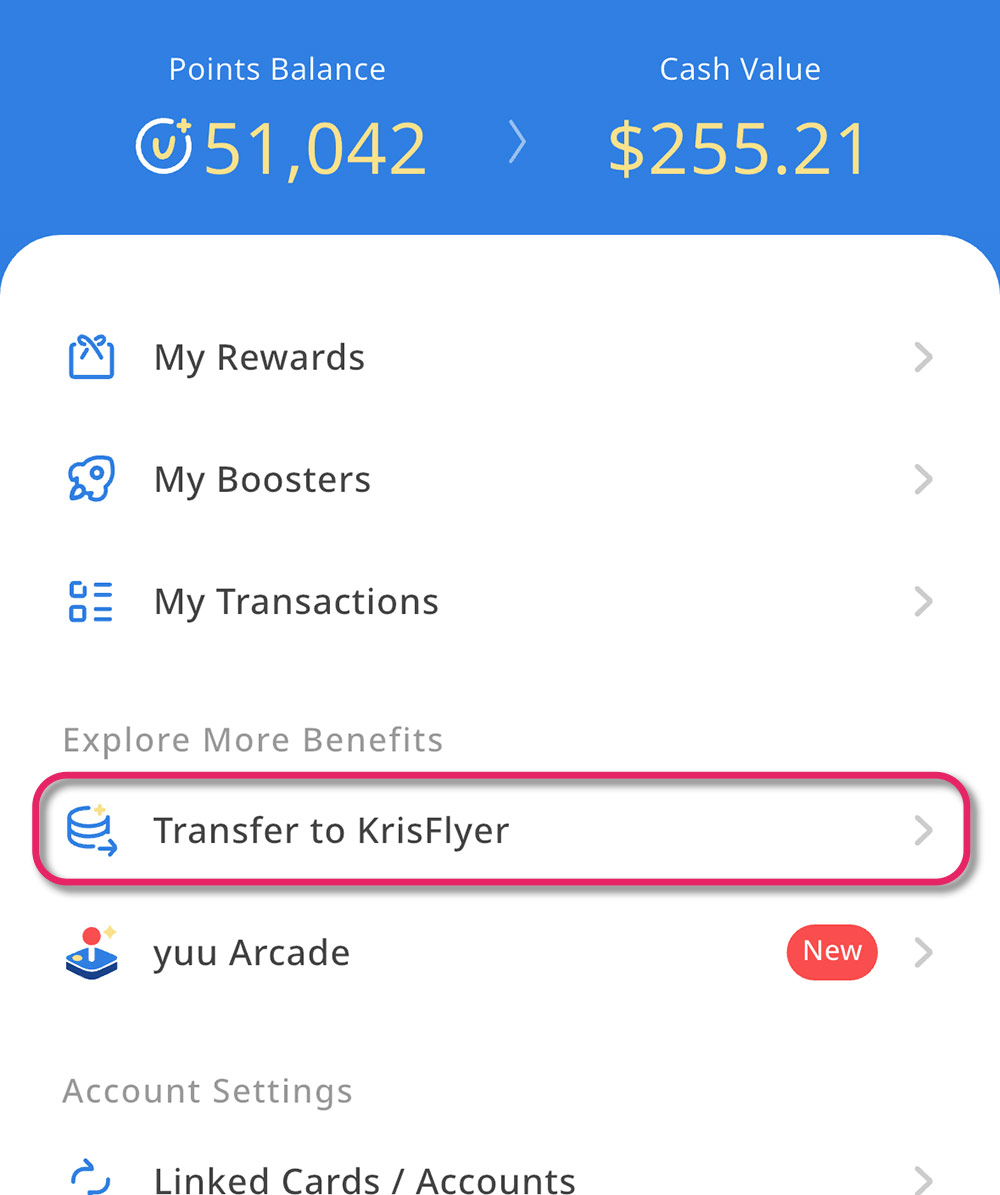
Task: Tap the points balance of 51,042
Action: click(314, 150)
